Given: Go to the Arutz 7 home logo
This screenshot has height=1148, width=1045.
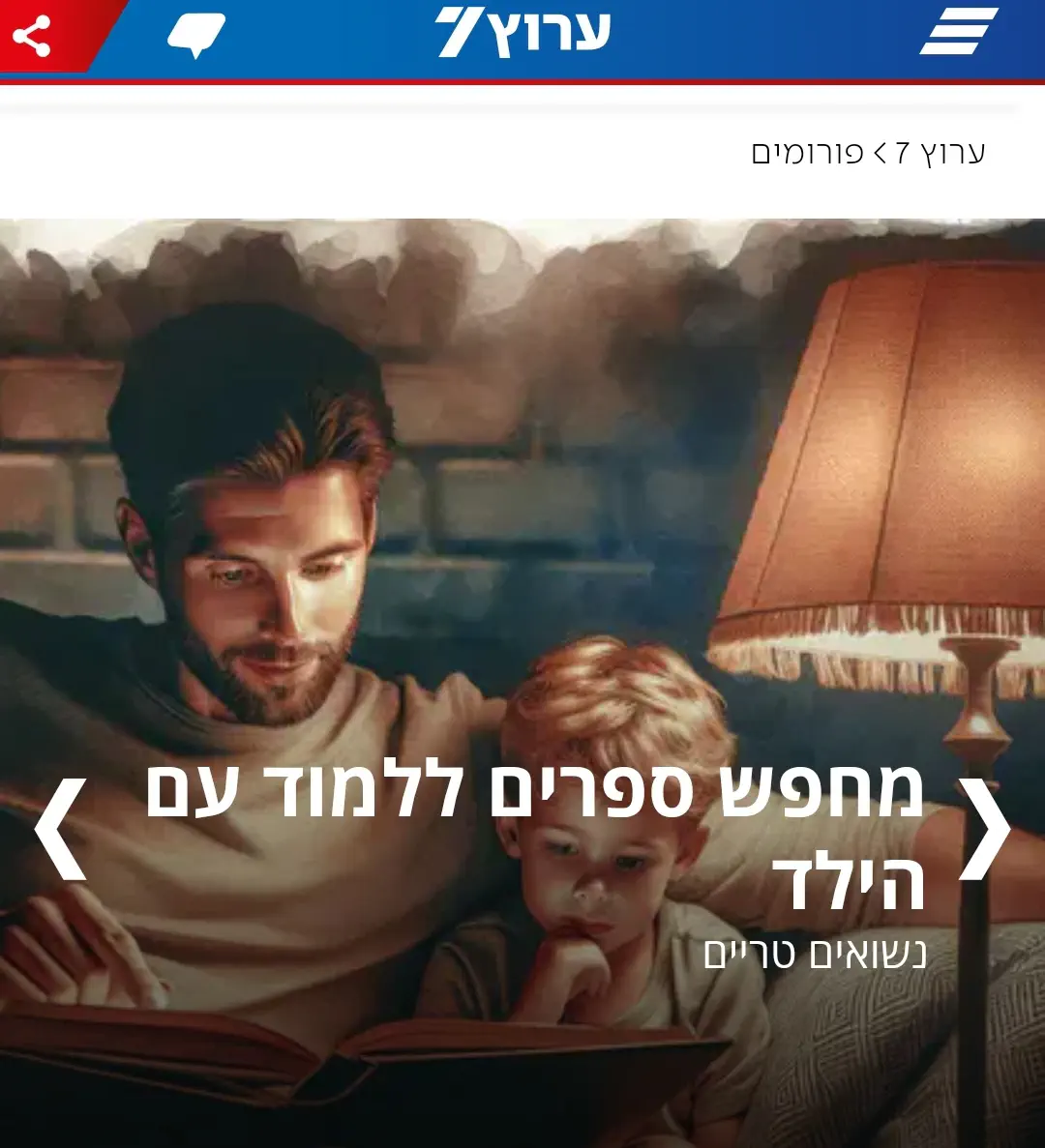Looking at the screenshot, I should (522, 32).
